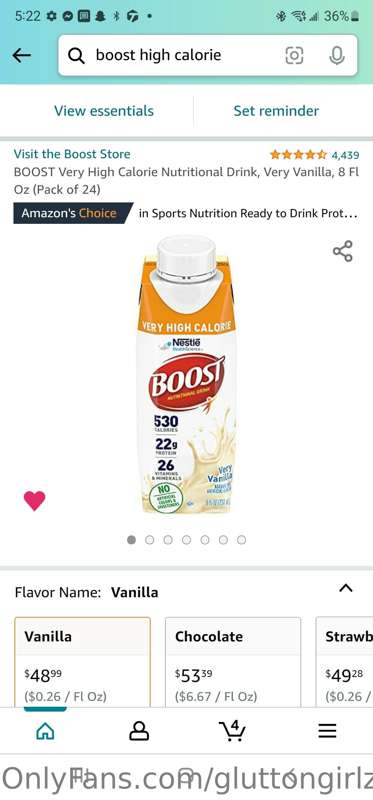The image size is (373, 800).
Task: Visit the Boost Store link
Action: 72,154
